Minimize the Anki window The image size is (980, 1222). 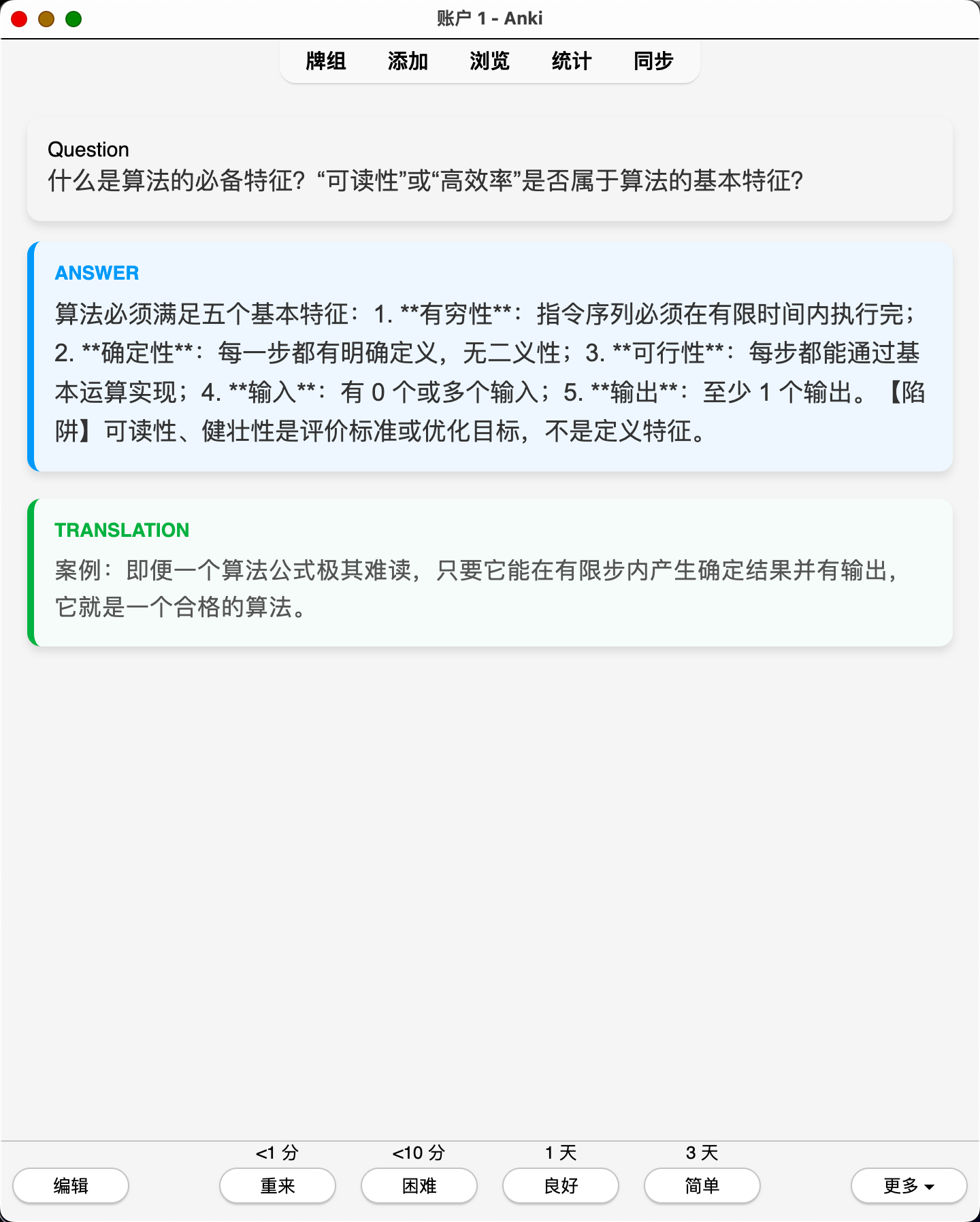(46, 19)
